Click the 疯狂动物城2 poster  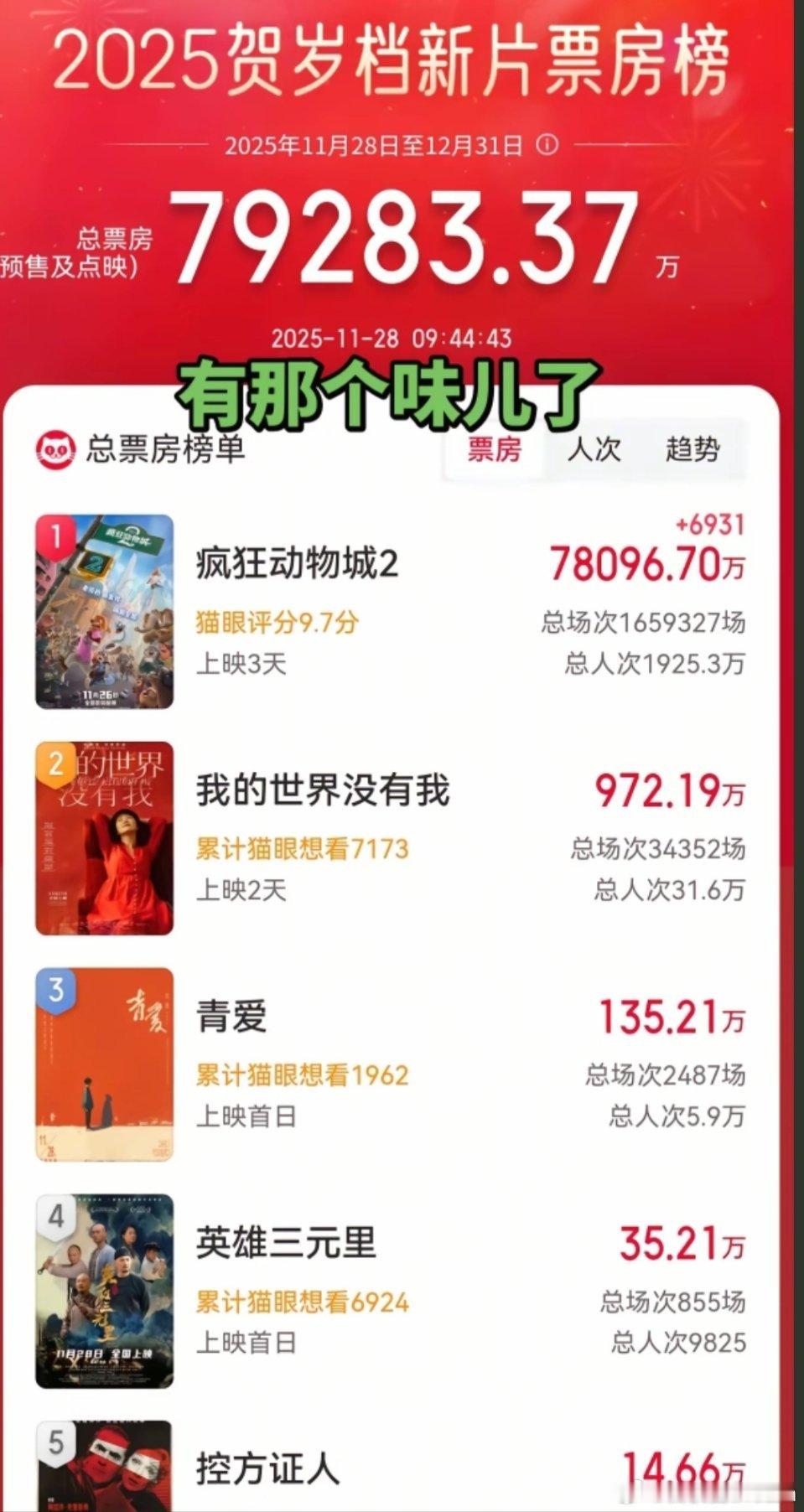(x=102, y=612)
